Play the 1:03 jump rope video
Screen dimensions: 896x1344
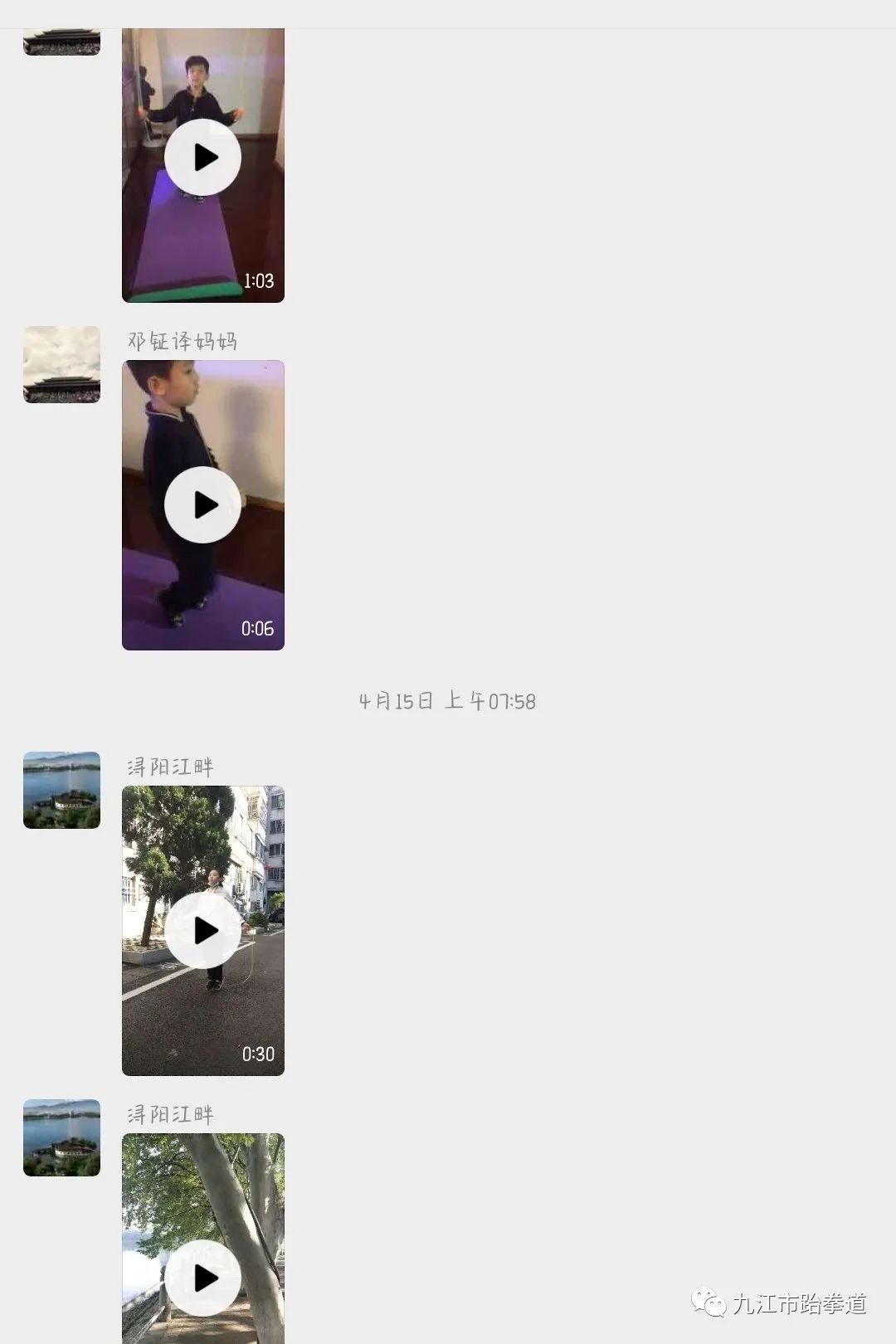(x=202, y=158)
